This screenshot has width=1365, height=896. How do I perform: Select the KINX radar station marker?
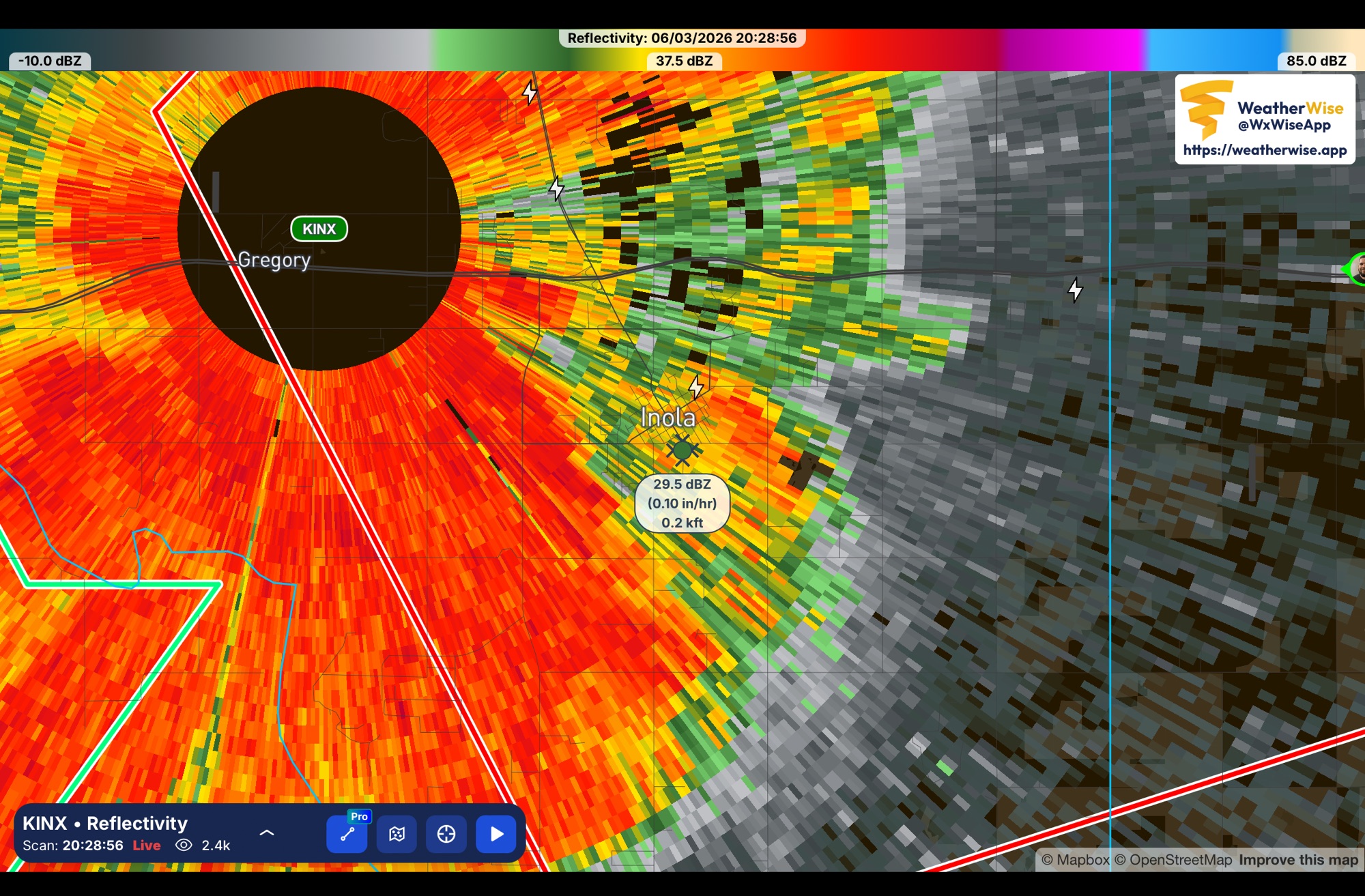tap(319, 229)
